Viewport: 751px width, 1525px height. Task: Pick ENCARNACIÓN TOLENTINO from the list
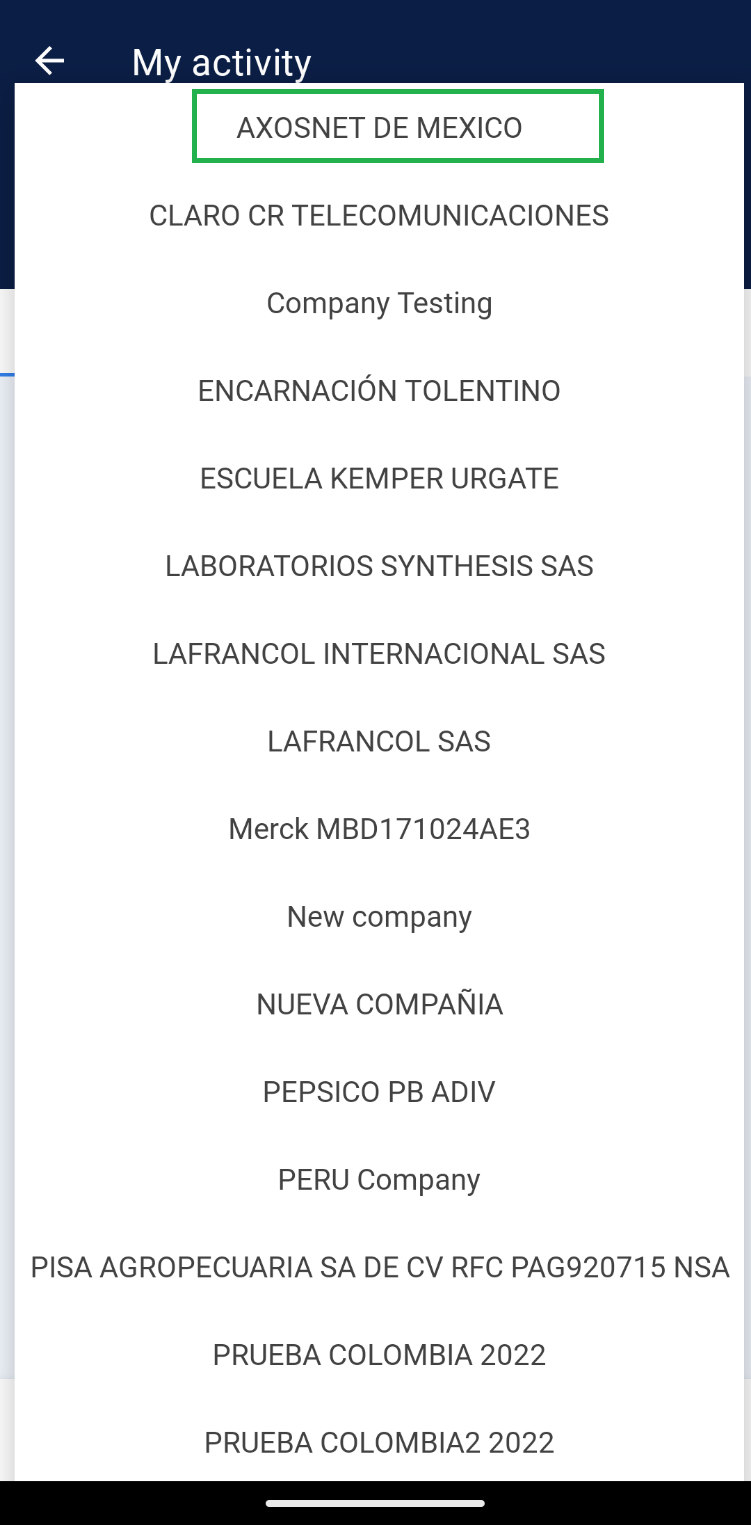point(379,391)
